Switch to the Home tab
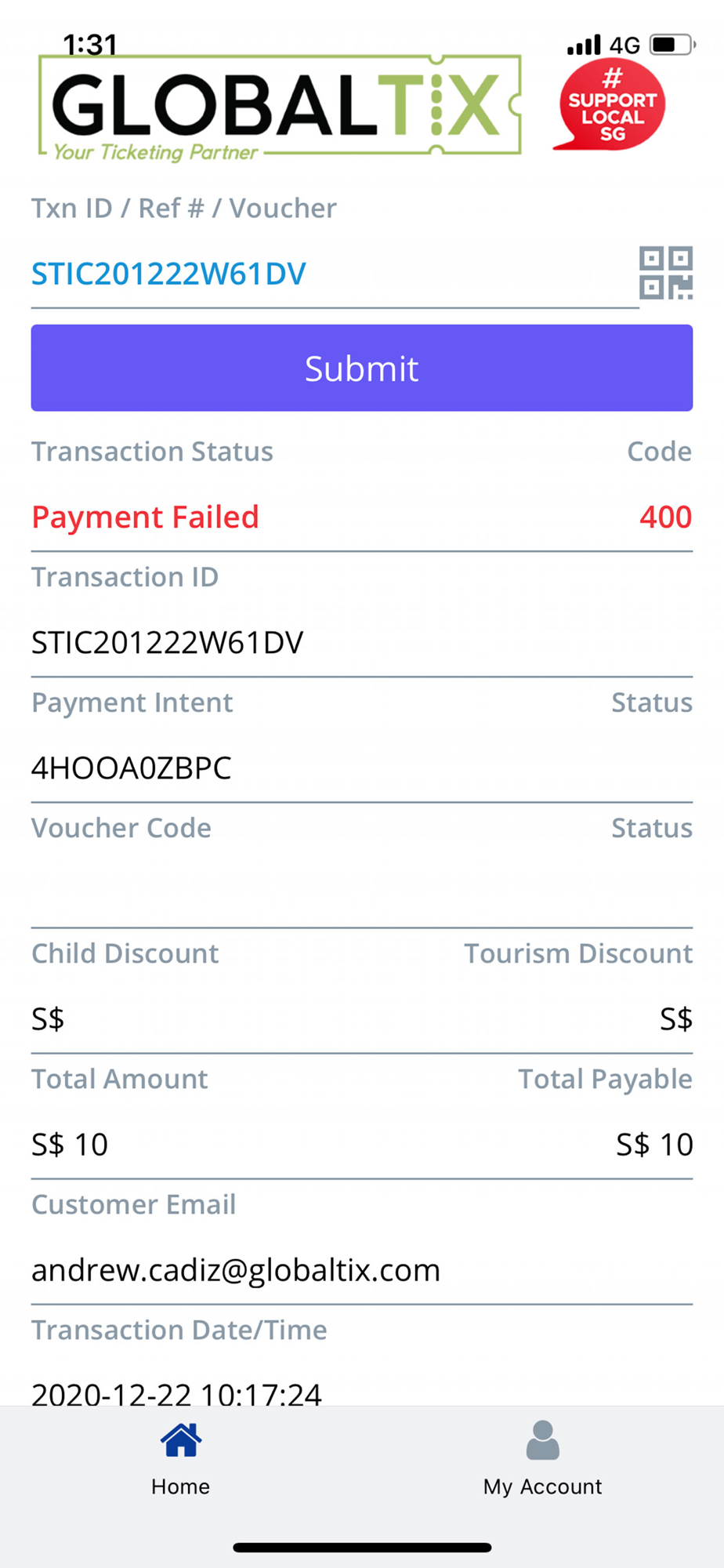Viewport: 724px width, 1568px height. (x=181, y=1460)
